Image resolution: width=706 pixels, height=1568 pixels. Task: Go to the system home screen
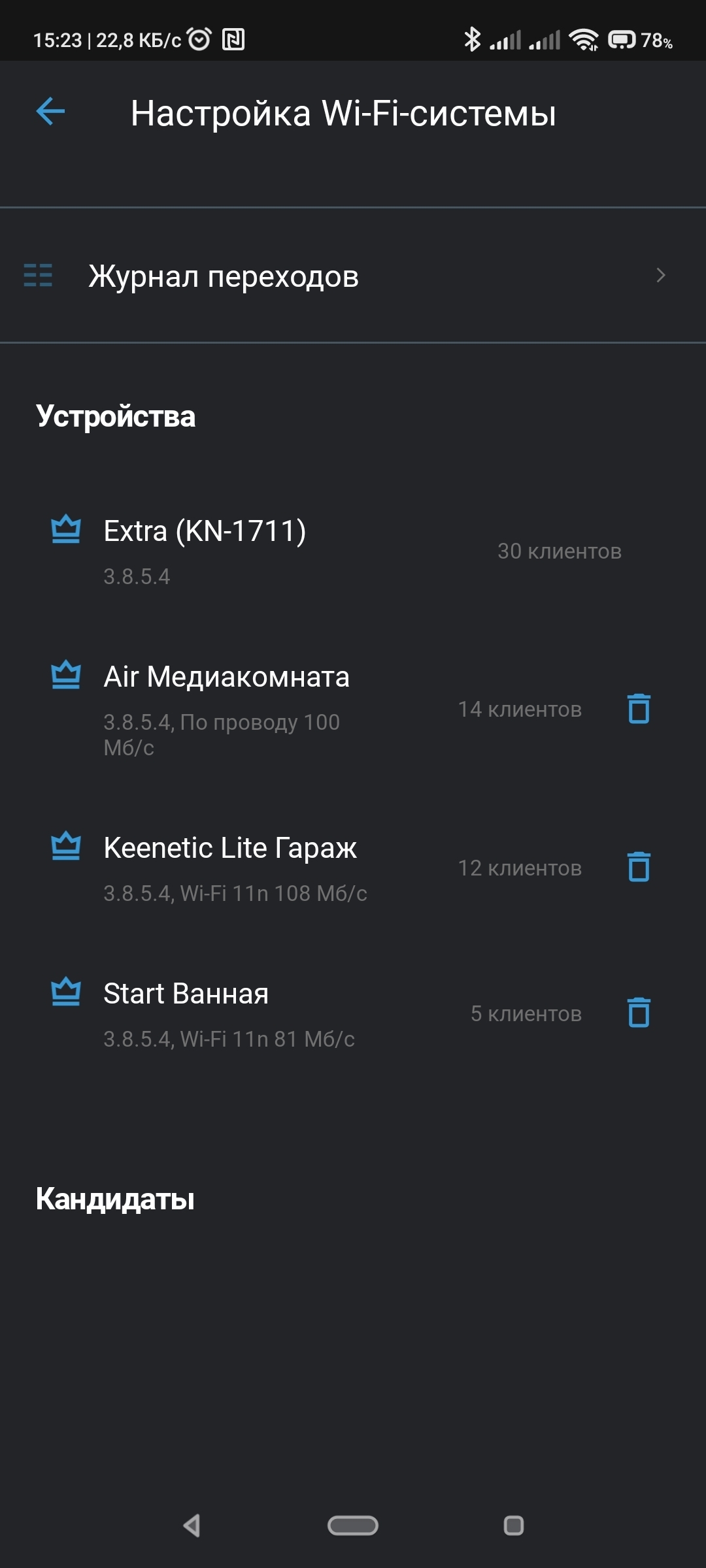(353, 1526)
